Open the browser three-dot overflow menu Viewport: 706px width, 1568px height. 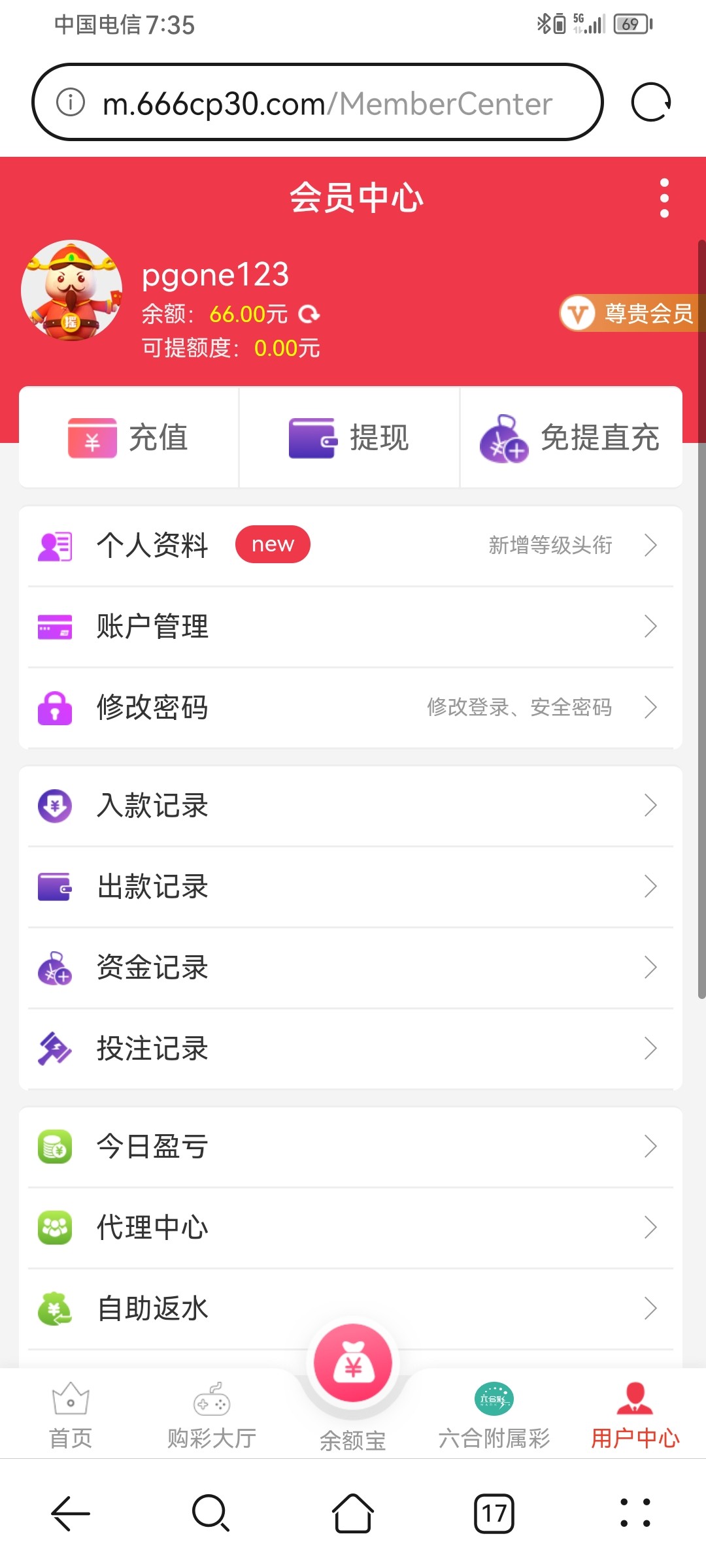click(665, 198)
